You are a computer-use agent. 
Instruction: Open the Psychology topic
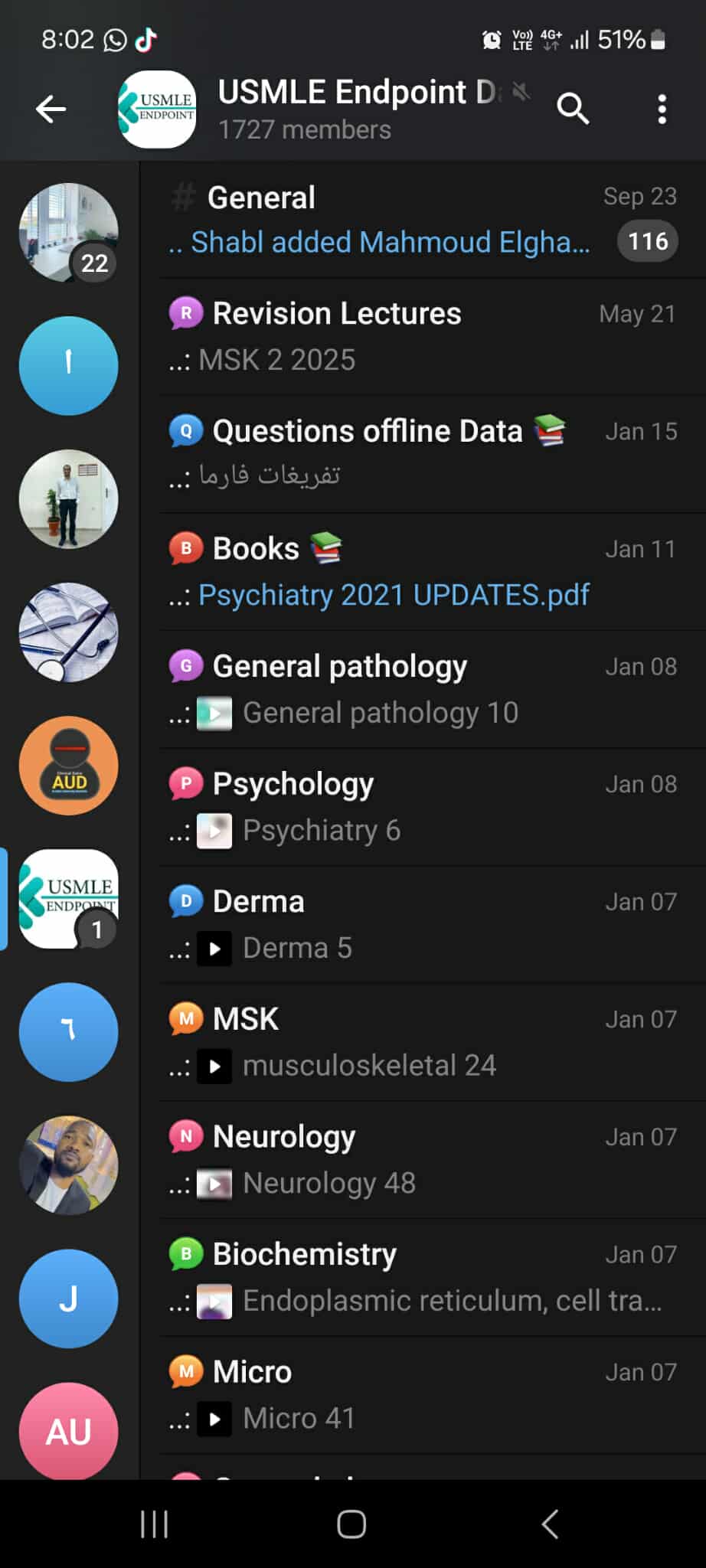tap(421, 807)
